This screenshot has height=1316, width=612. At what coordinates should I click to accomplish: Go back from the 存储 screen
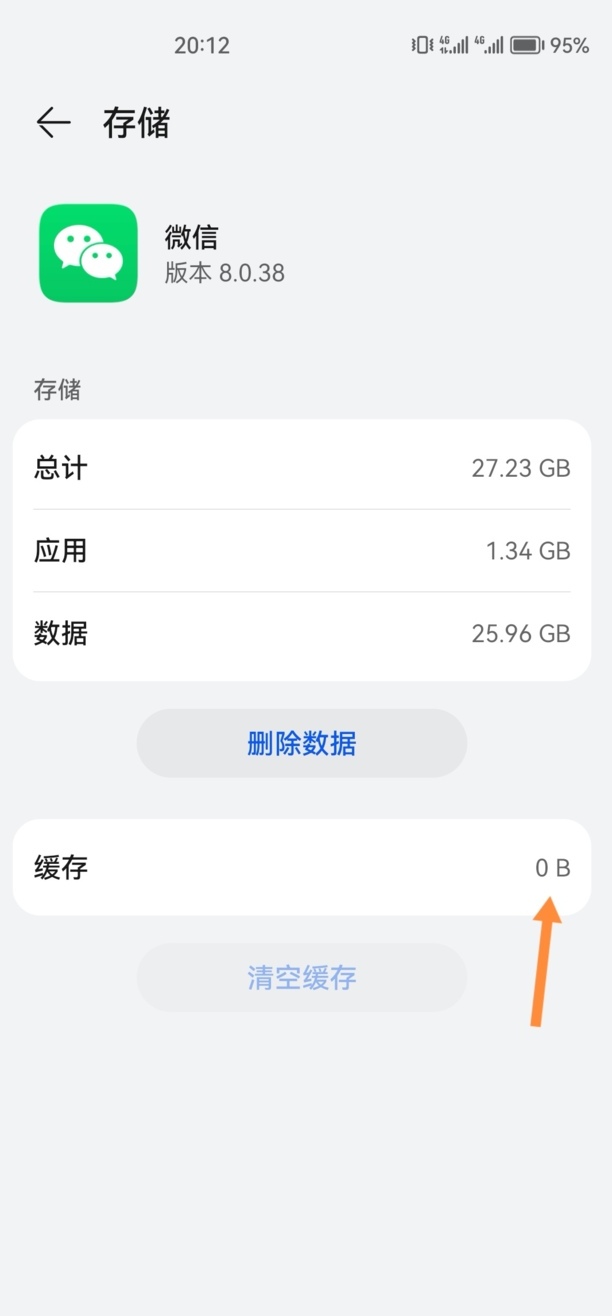click(x=53, y=123)
